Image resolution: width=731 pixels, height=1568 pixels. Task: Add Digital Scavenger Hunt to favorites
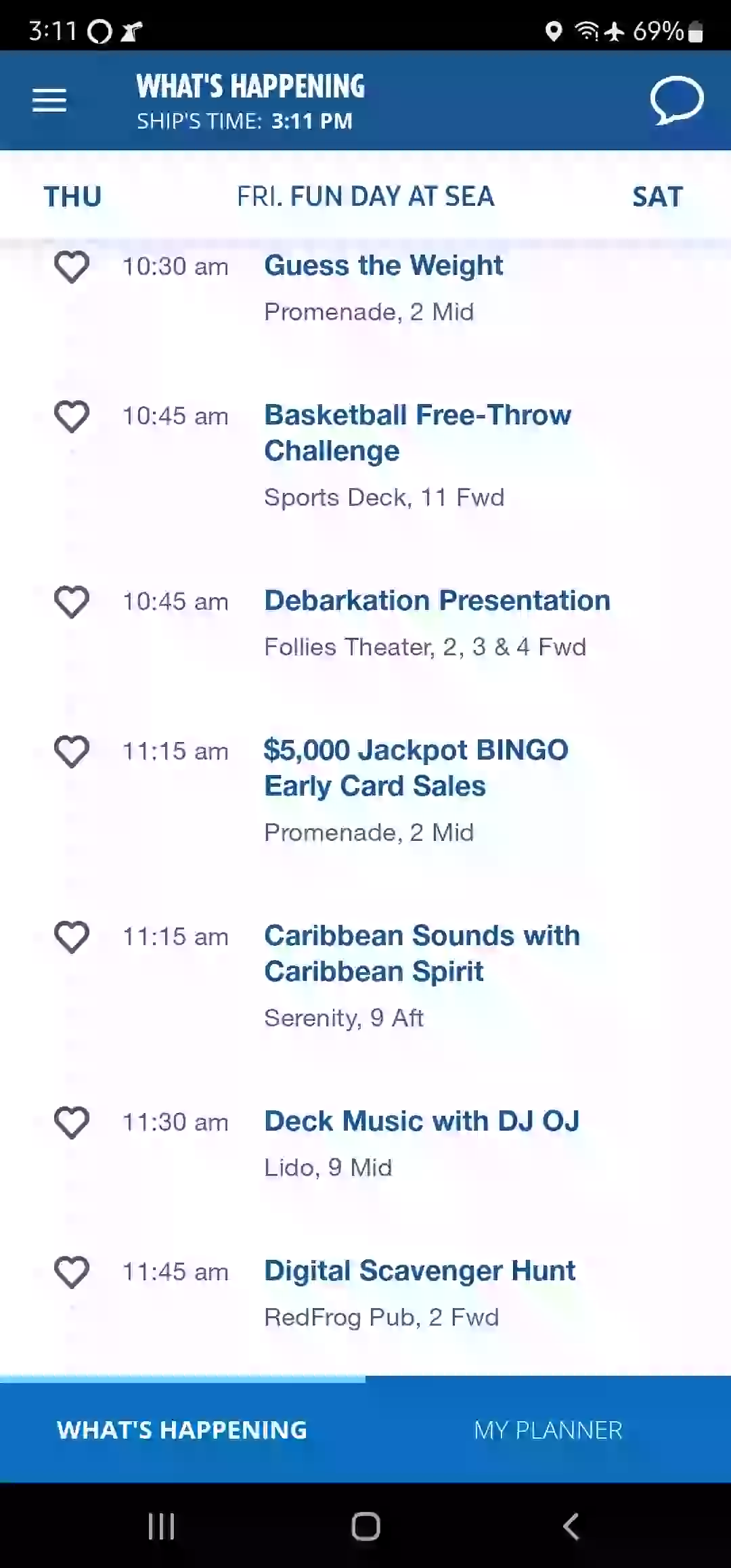[x=72, y=1272]
